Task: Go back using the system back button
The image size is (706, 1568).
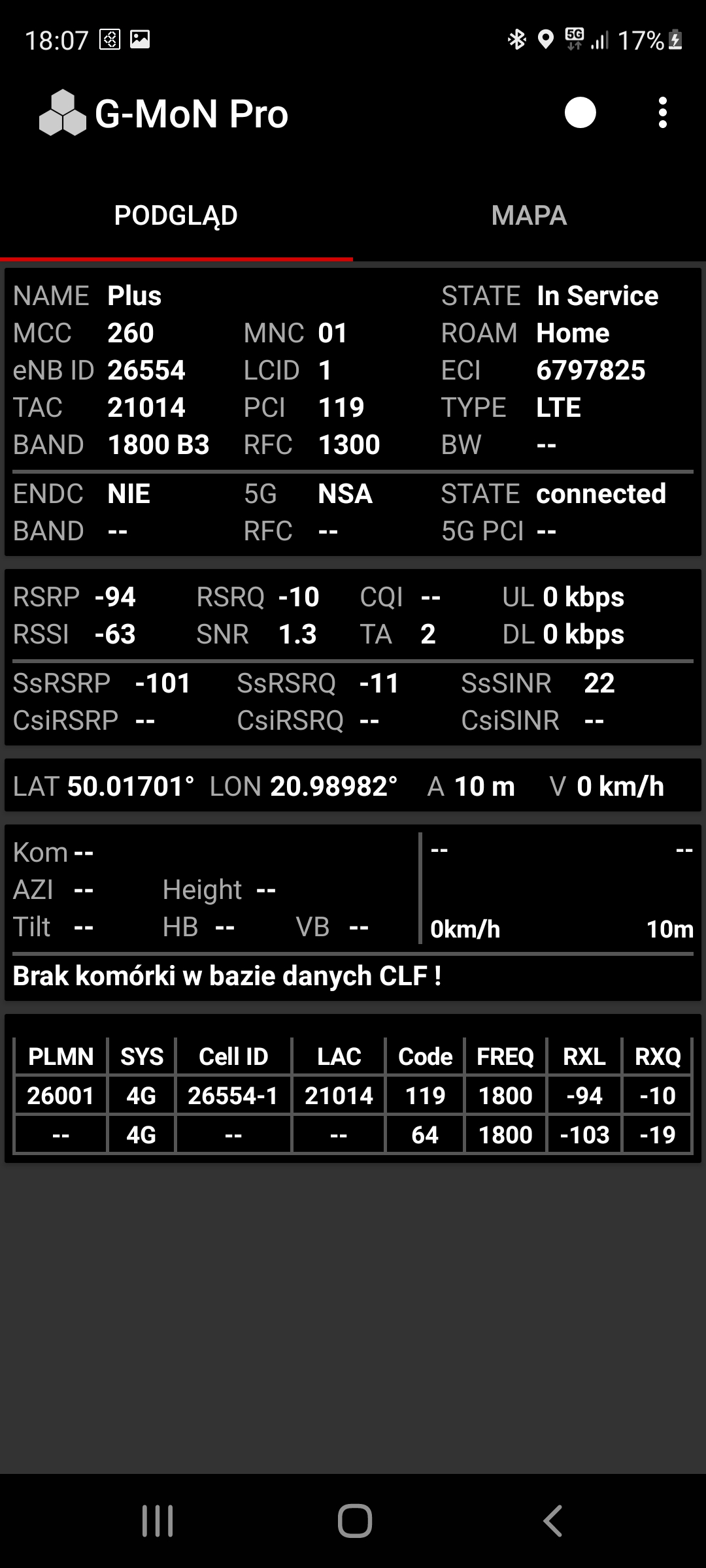Action: click(553, 1520)
